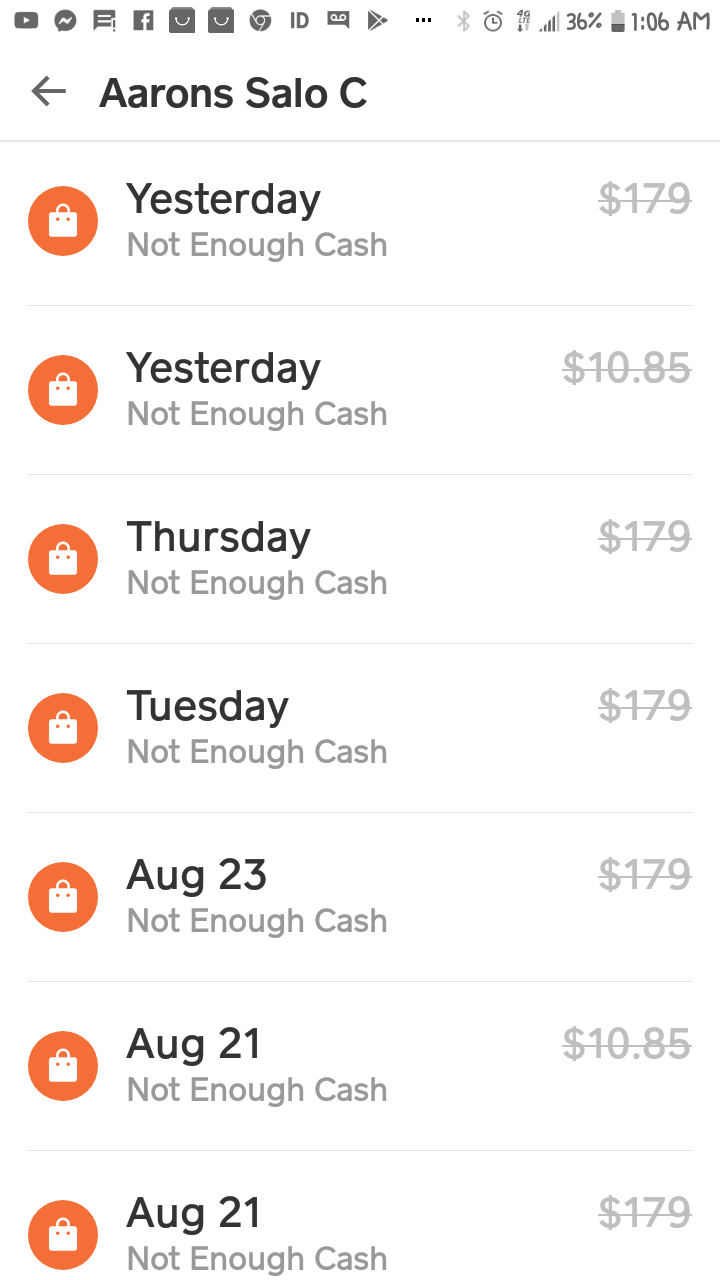View Thursday's $179 transaction details
The image size is (720, 1280).
360,559
